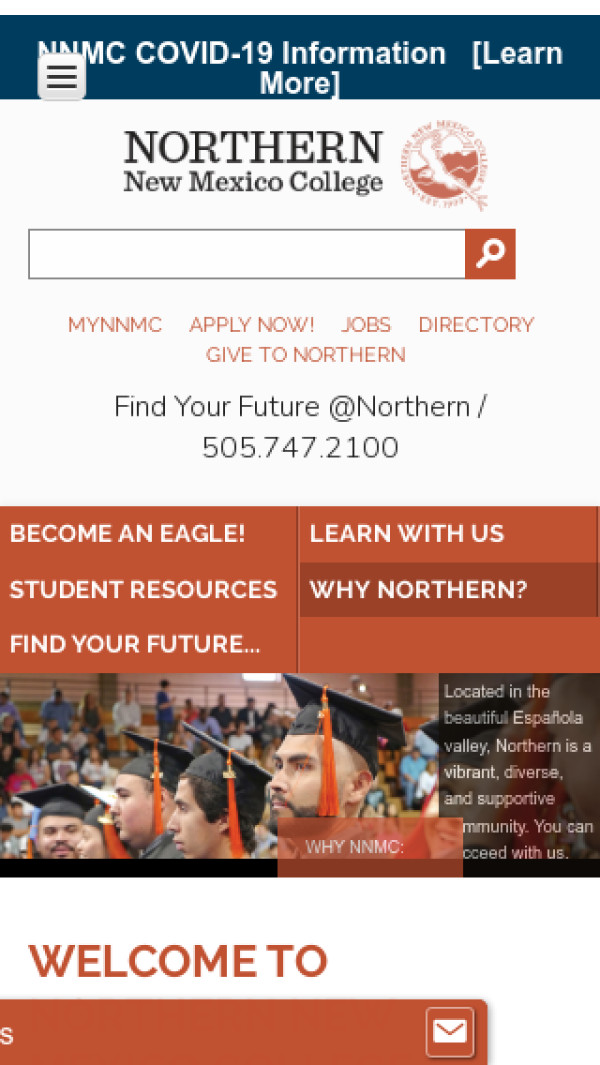Tap the site search text field

click(x=246, y=254)
